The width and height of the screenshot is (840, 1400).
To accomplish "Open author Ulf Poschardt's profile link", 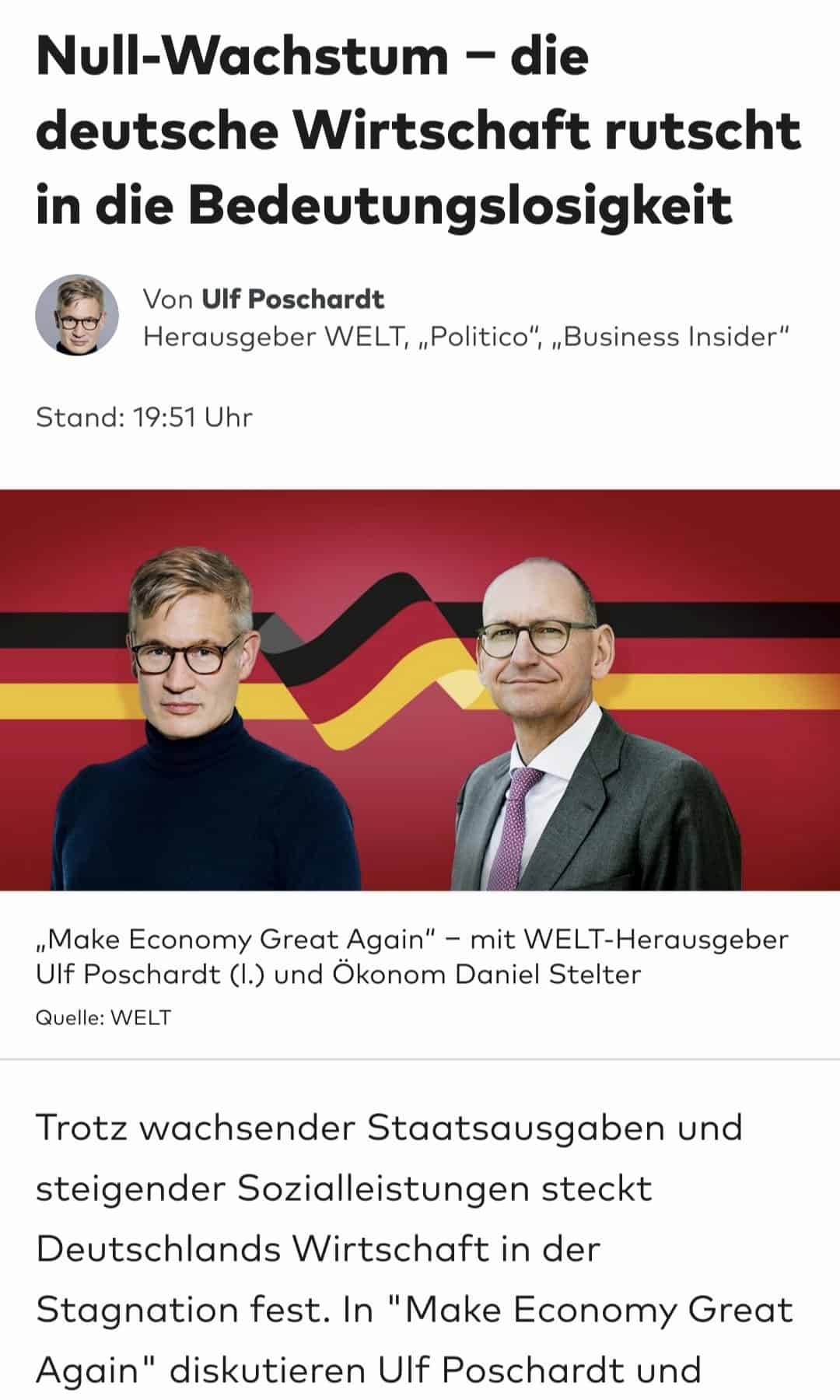I will [292, 299].
